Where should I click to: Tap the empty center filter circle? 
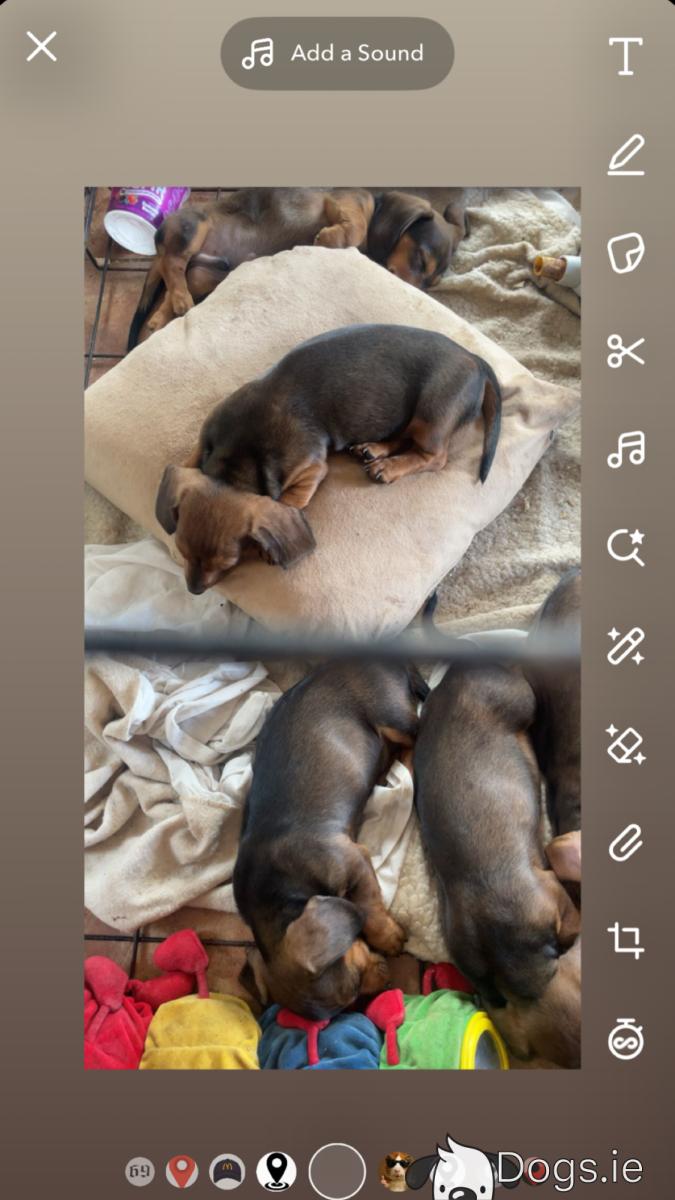(x=337, y=1171)
